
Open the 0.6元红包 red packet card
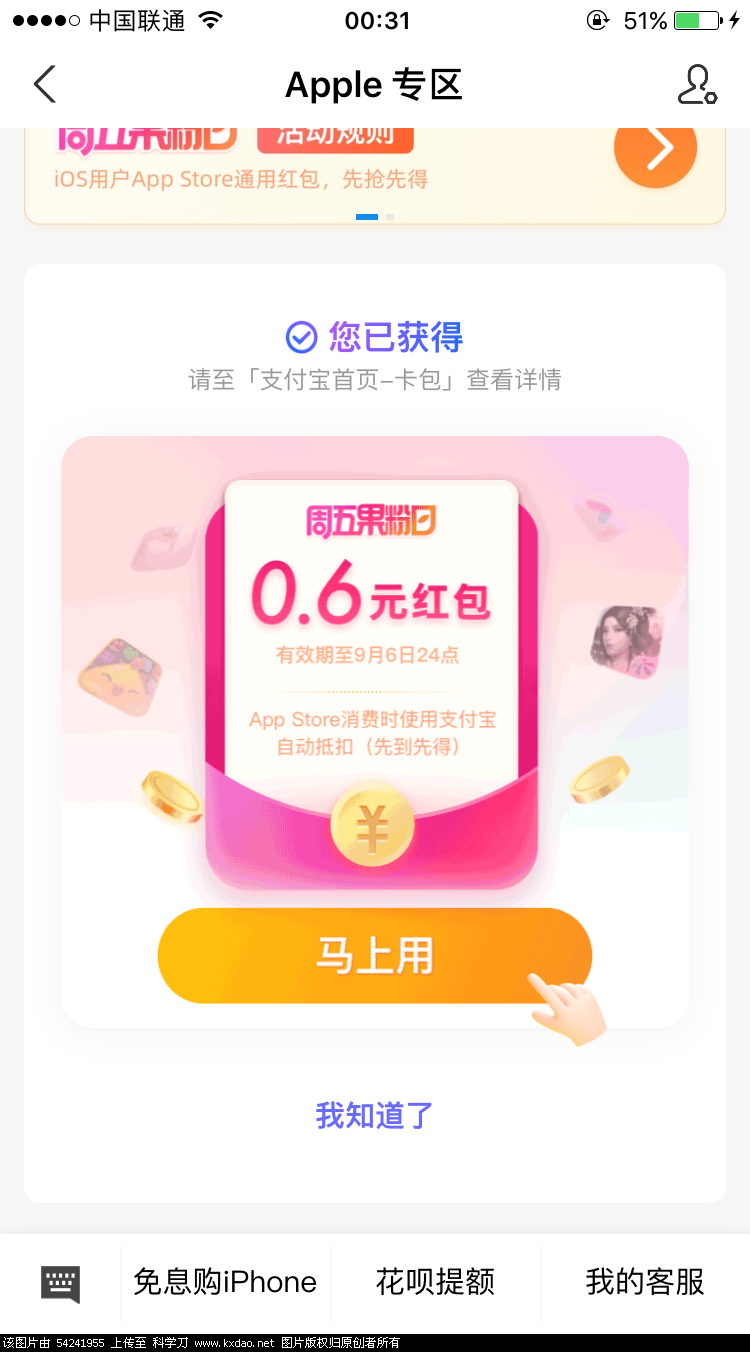tap(371, 640)
